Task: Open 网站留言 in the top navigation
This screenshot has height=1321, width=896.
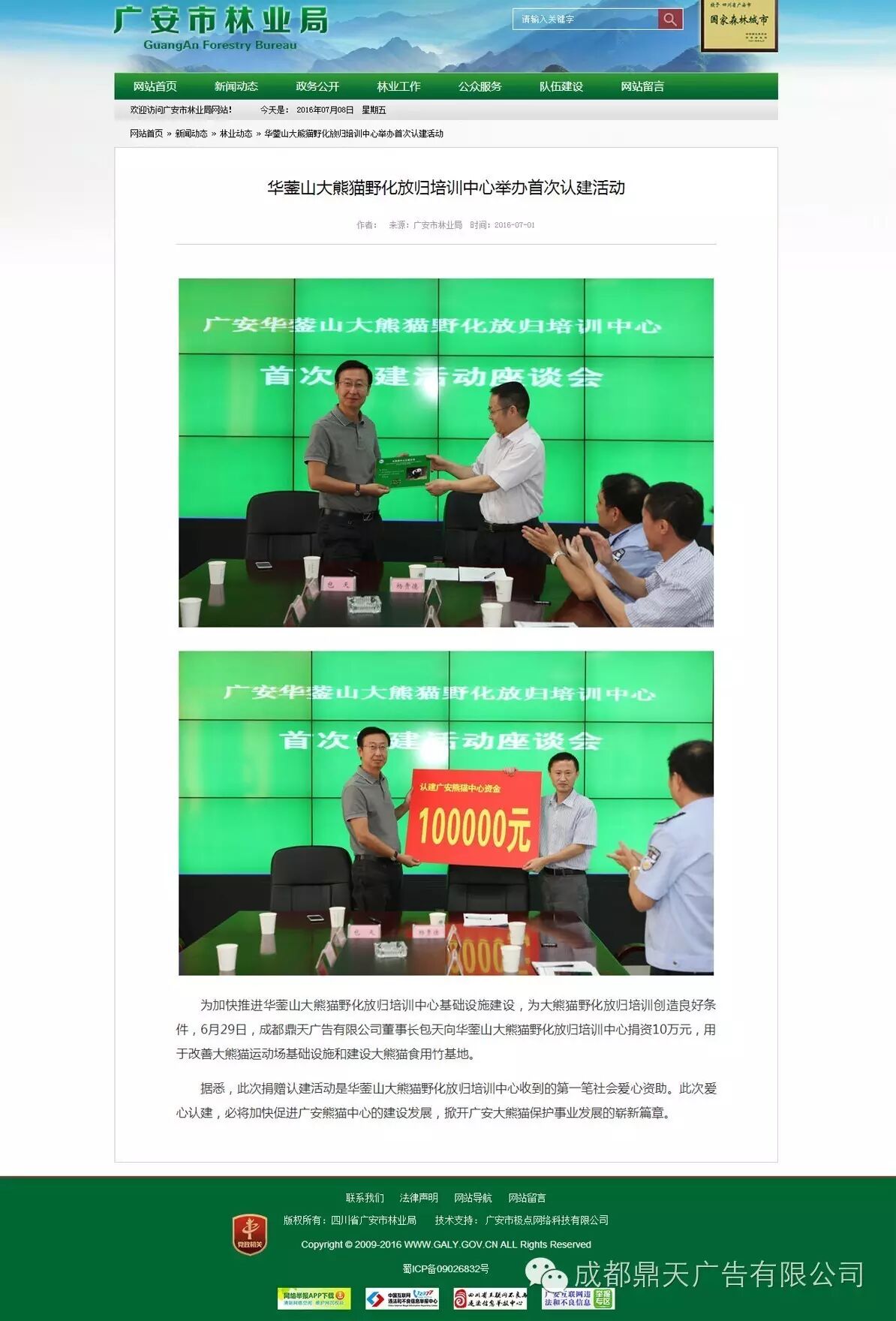Action: 642,86
